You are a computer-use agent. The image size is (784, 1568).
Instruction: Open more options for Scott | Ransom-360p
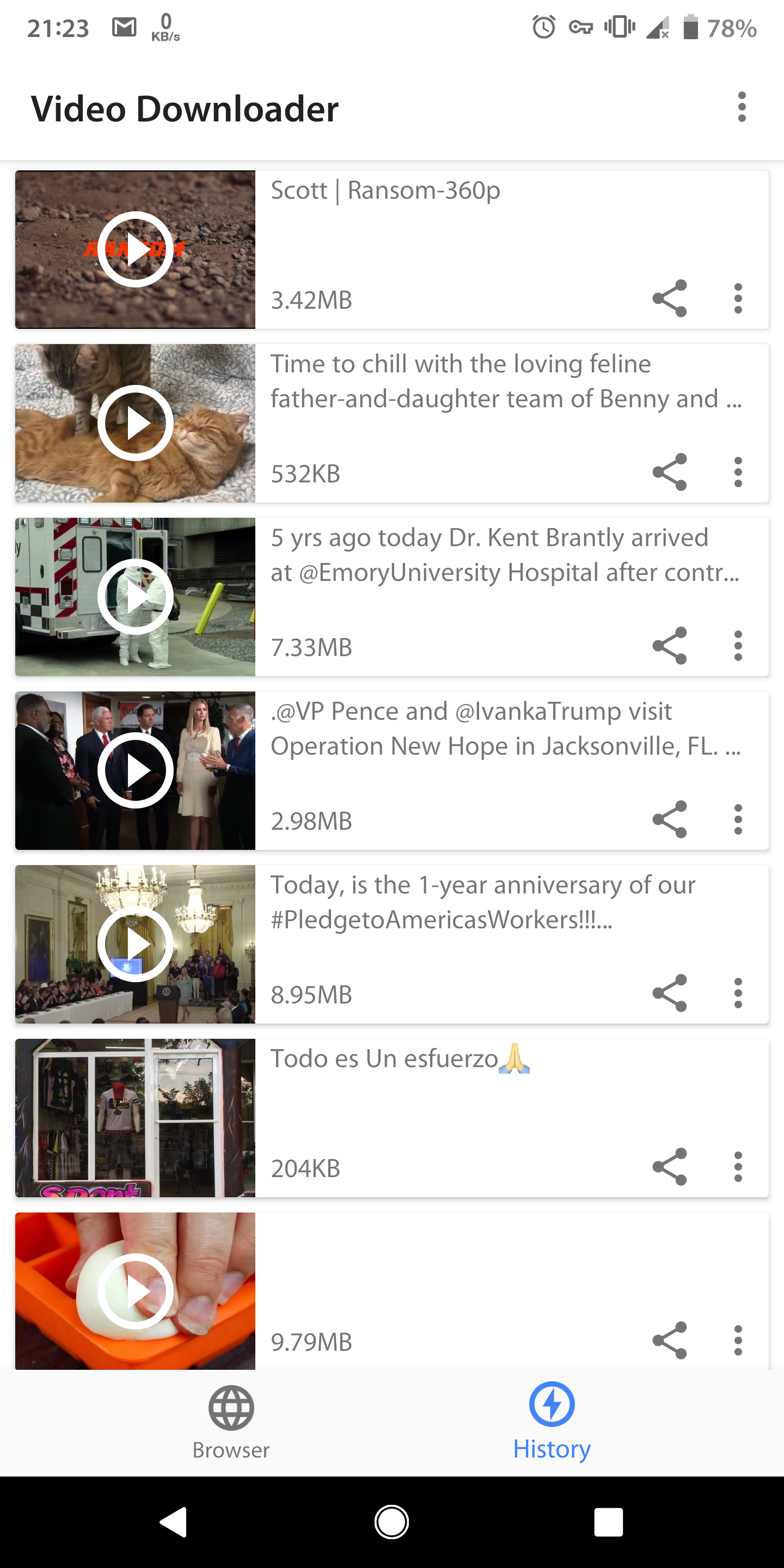tap(738, 298)
